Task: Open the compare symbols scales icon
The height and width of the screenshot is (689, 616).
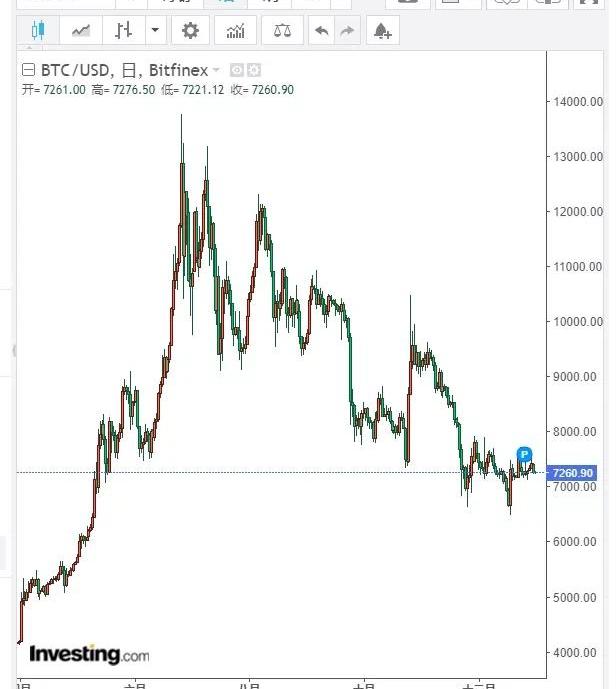Action: point(282,31)
